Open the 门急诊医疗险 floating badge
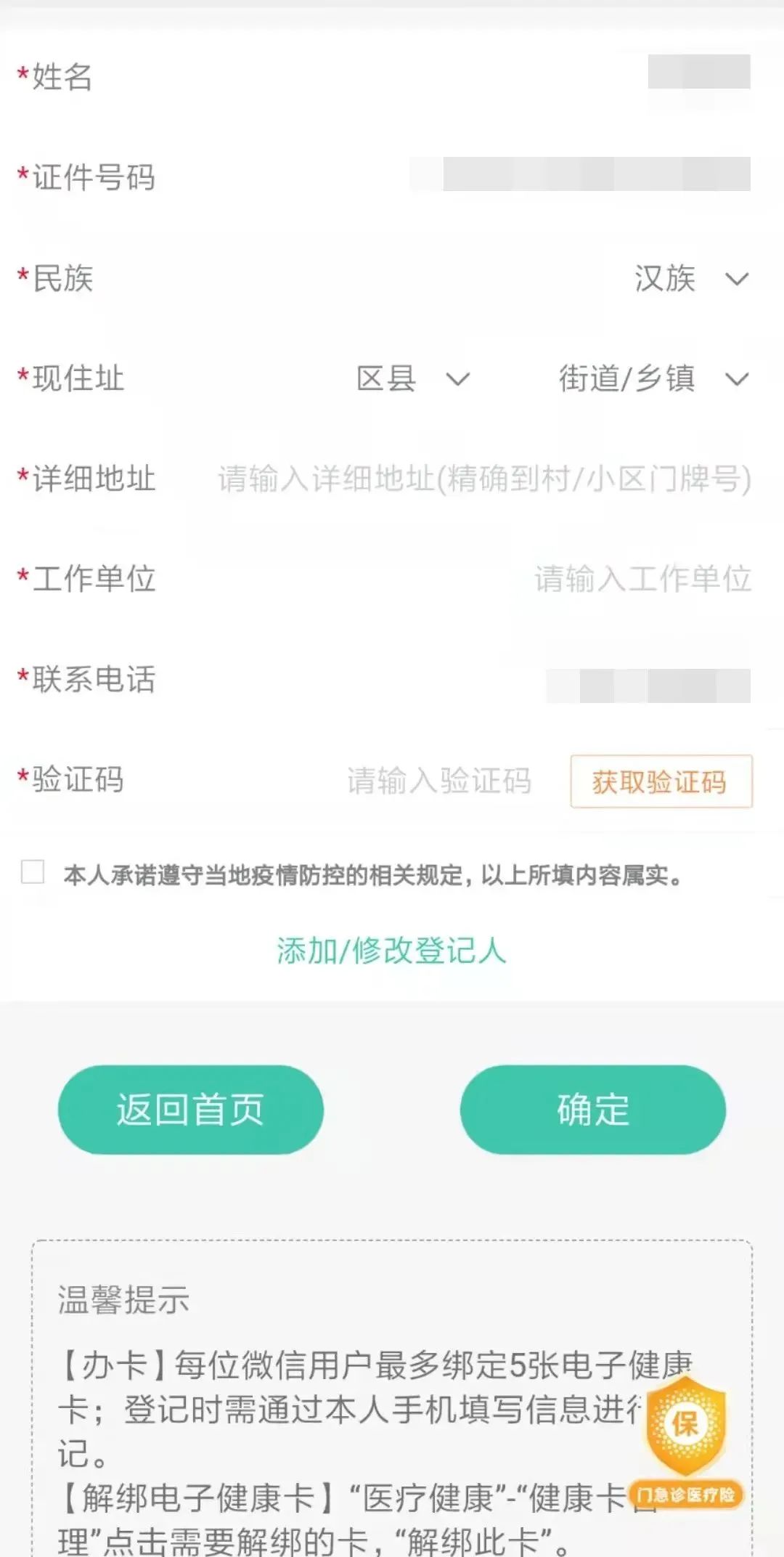 pos(685,1442)
